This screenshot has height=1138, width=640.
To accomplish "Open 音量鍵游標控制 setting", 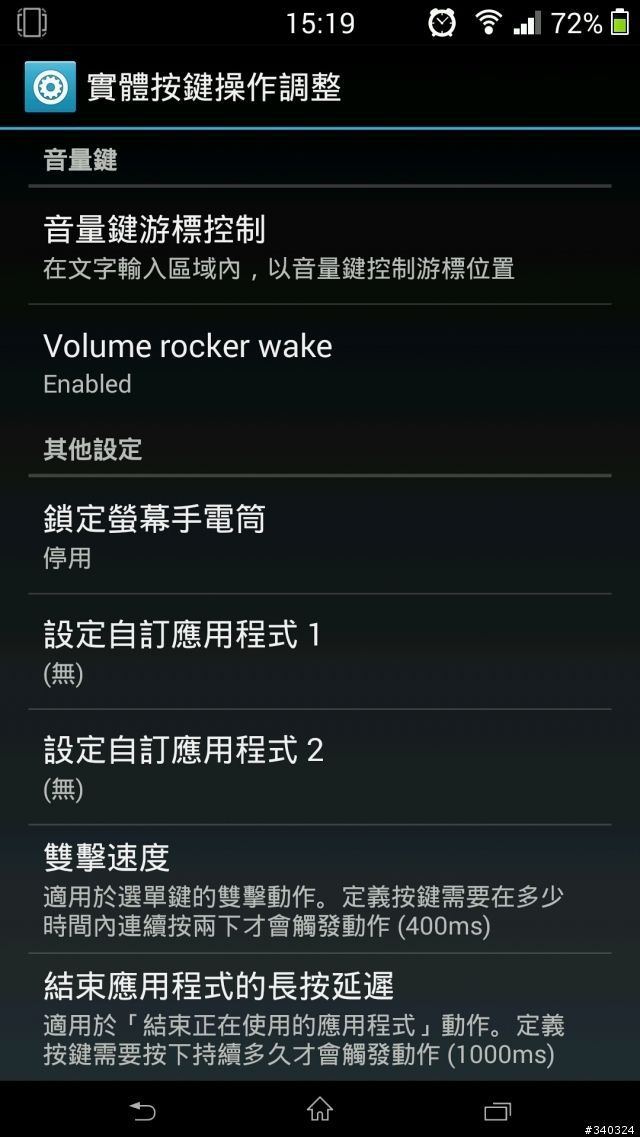I will click(x=320, y=246).
